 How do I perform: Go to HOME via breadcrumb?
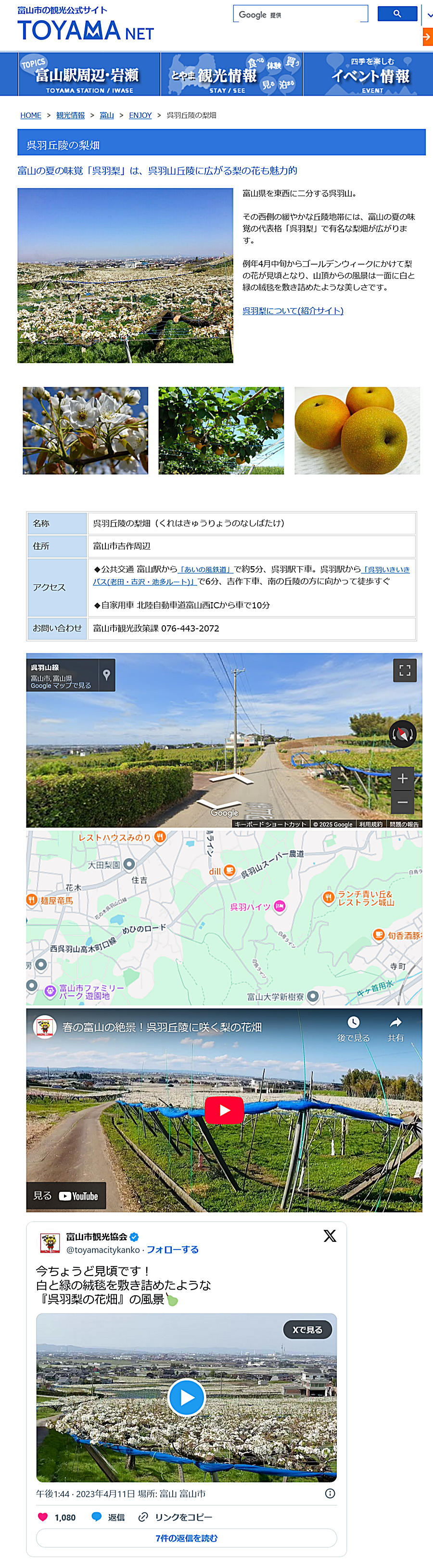point(30,115)
